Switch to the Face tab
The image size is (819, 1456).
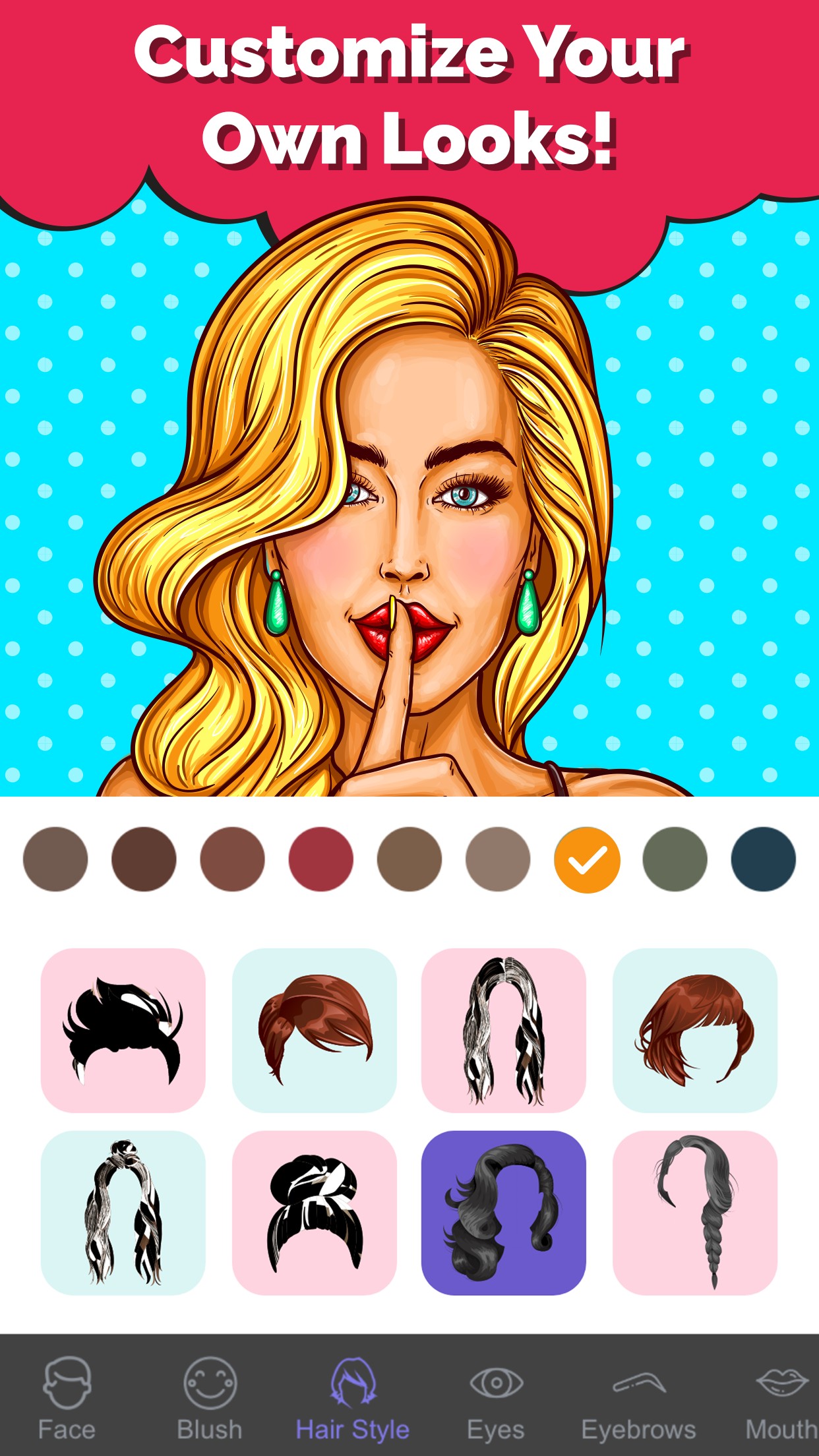(x=67, y=1398)
